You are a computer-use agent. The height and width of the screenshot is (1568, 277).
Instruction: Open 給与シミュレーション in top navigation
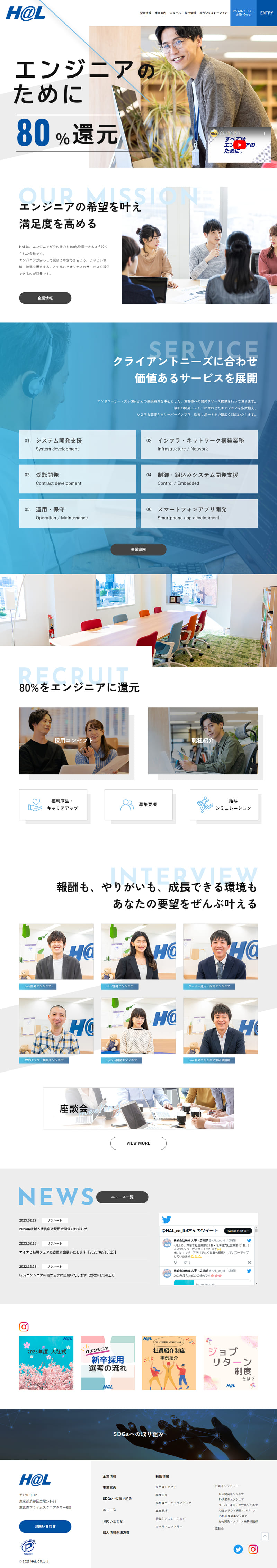tap(213, 13)
